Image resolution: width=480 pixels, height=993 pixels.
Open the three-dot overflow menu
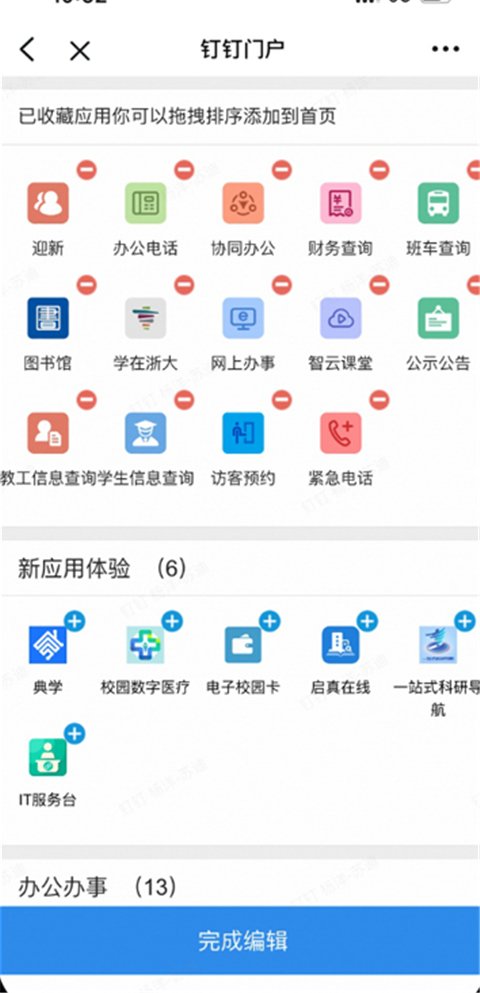tap(445, 49)
